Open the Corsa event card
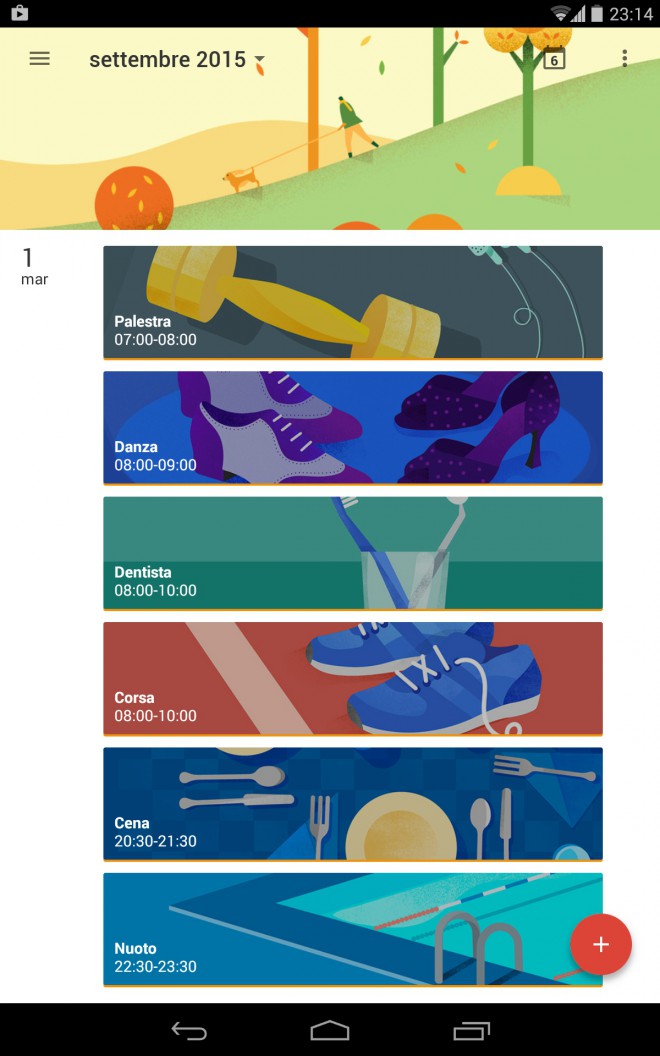Viewport: 660px width, 1056px height. pos(353,679)
